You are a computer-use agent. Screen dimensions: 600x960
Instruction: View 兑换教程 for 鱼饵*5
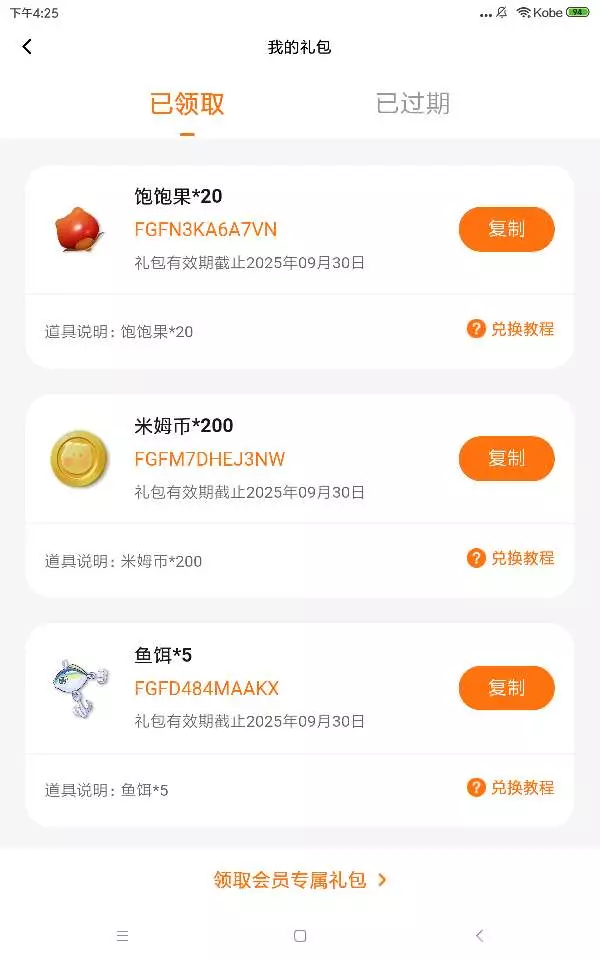[510, 788]
